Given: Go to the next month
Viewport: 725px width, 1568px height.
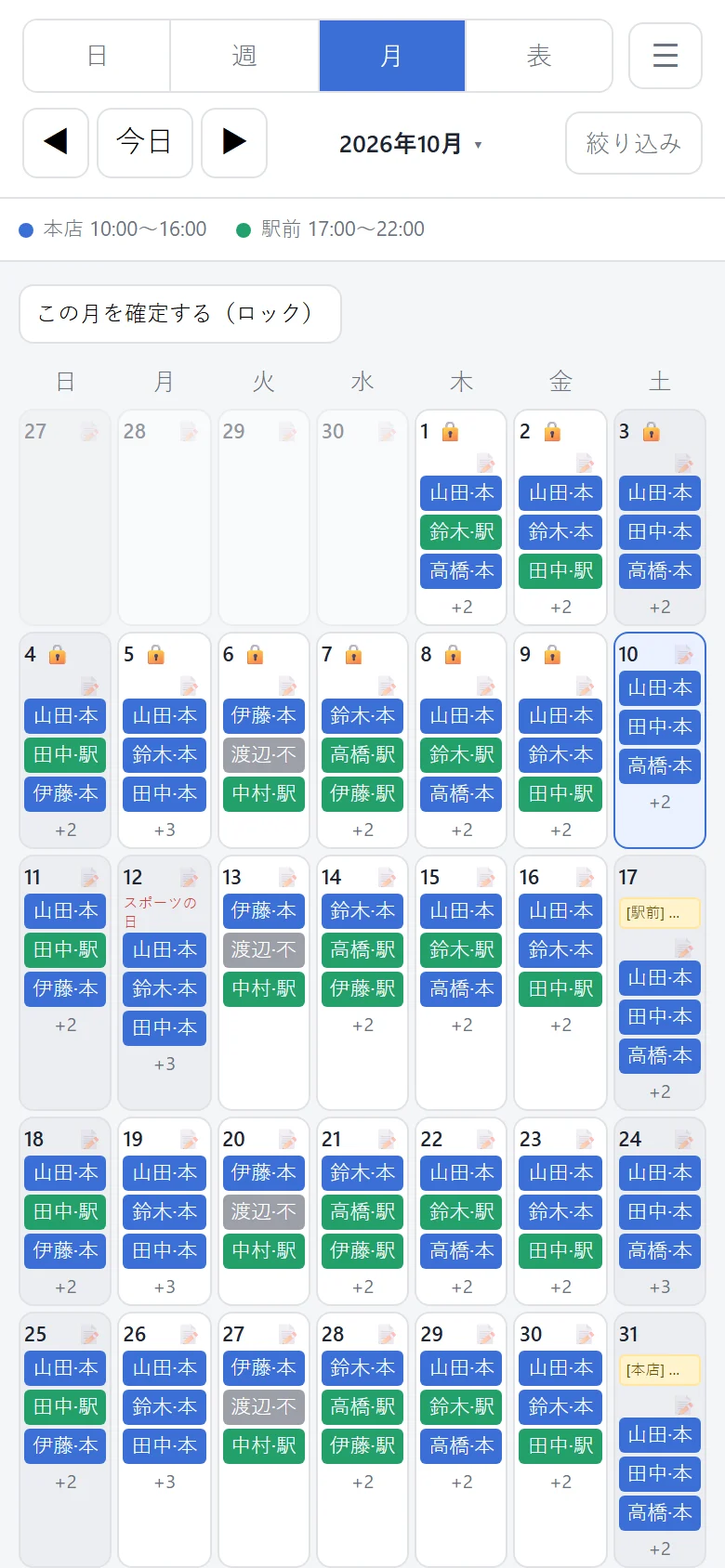Looking at the screenshot, I should [234, 143].
